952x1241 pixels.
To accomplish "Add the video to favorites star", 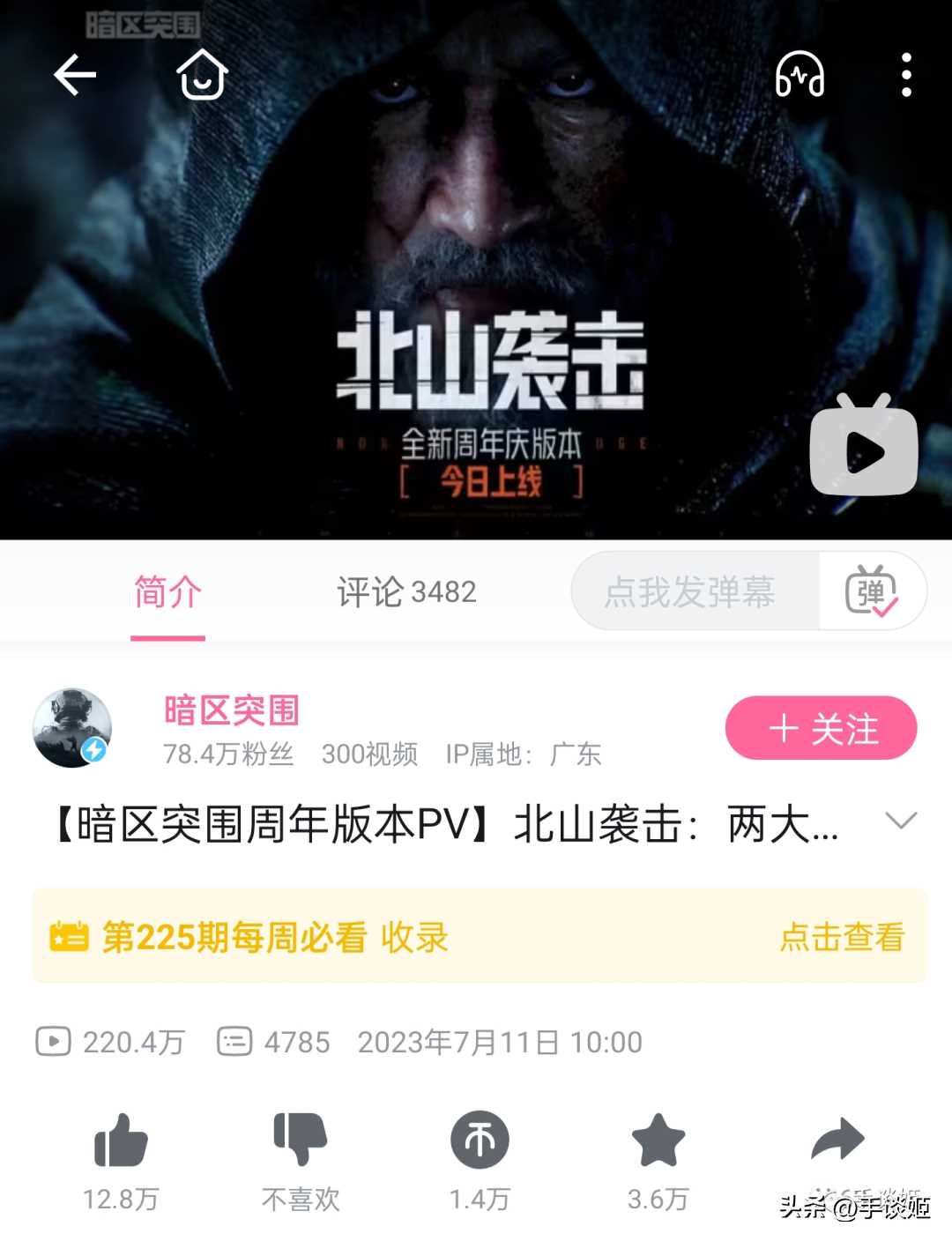I will point(658,1141).
